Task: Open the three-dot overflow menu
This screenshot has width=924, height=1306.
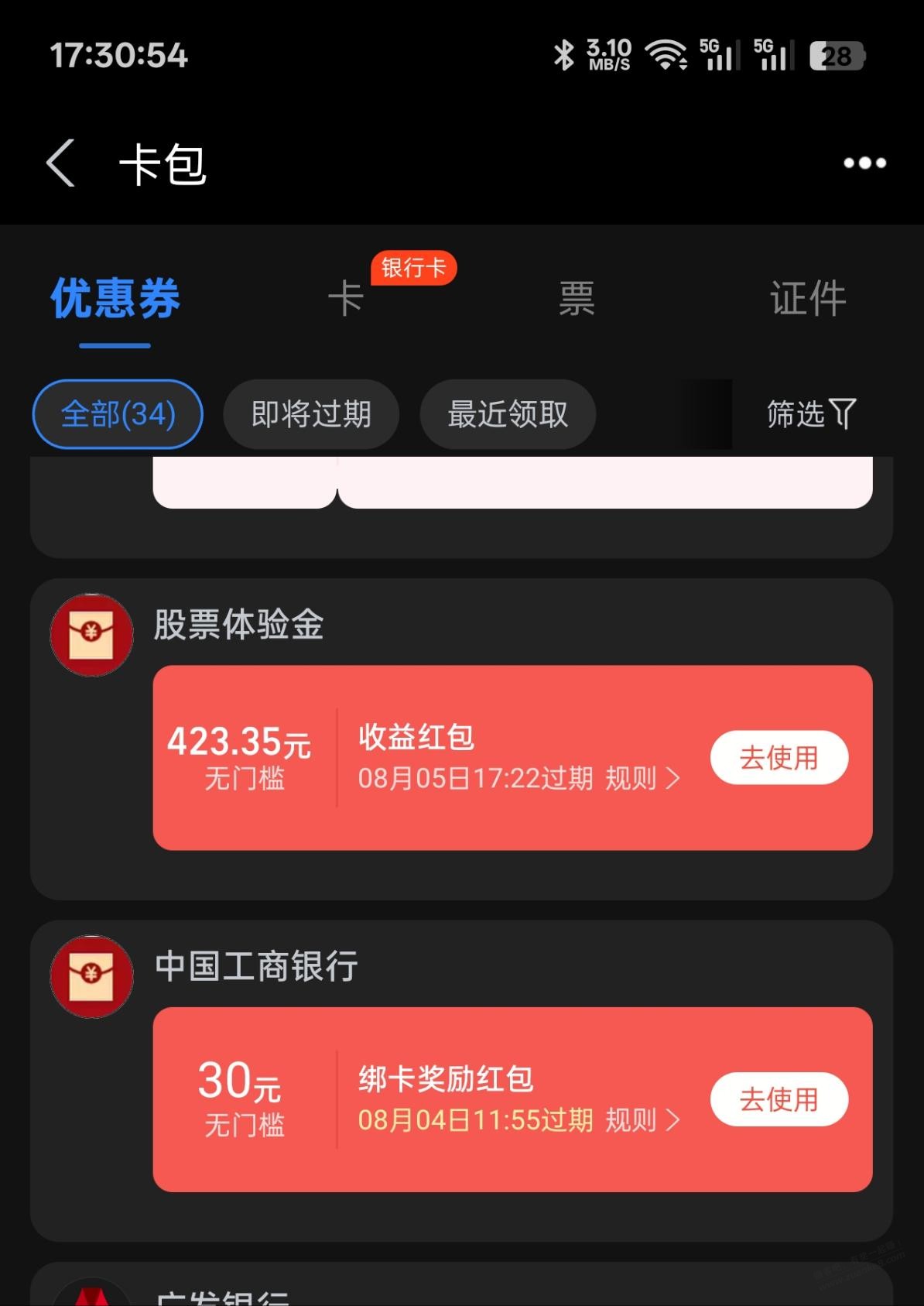Action: (864, 163)
